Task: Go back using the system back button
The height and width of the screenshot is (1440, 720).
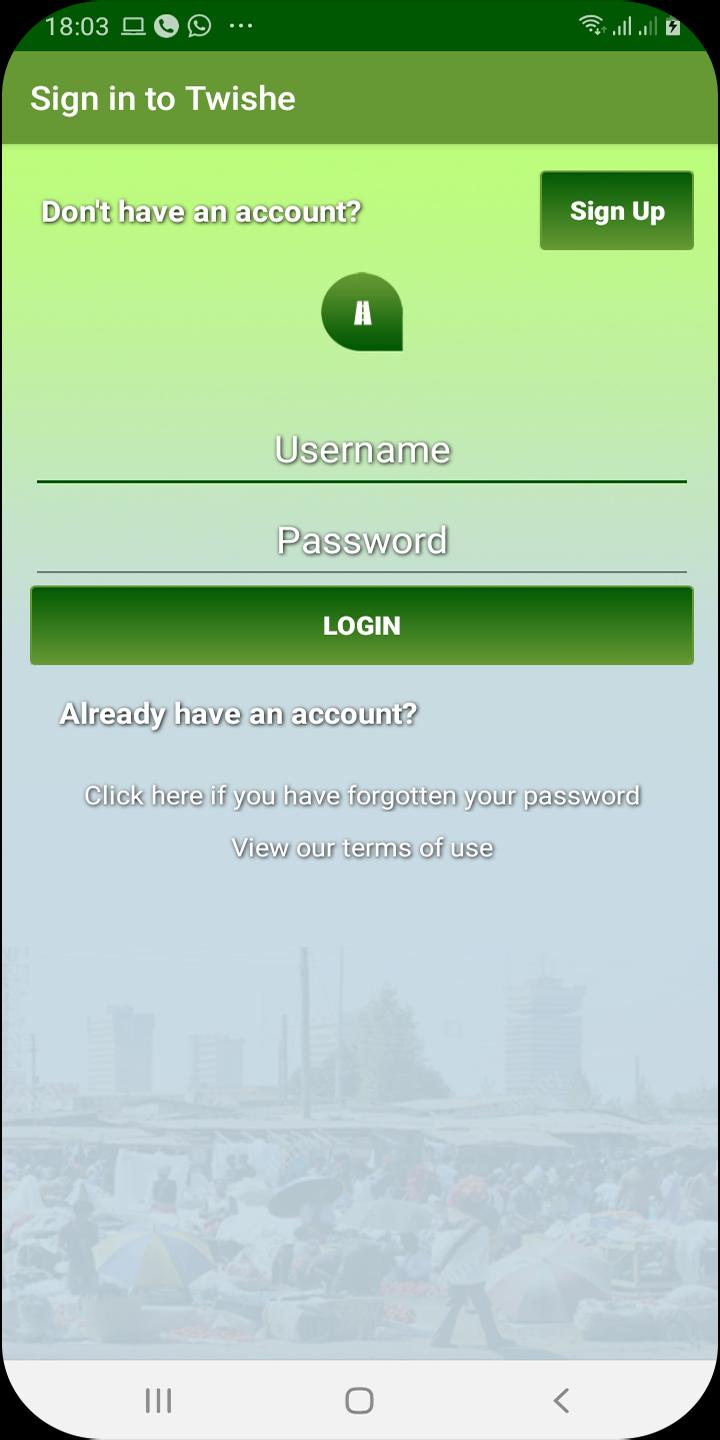Action: pyautogui.click(x=561, y=1400)
